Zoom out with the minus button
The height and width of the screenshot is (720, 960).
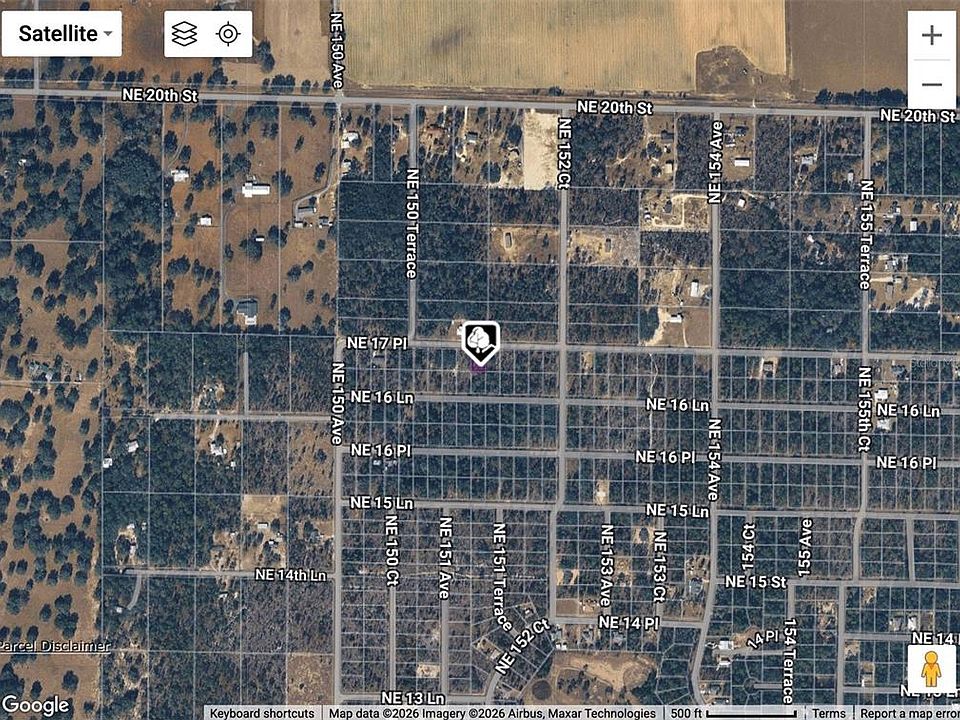pos(931,84)
